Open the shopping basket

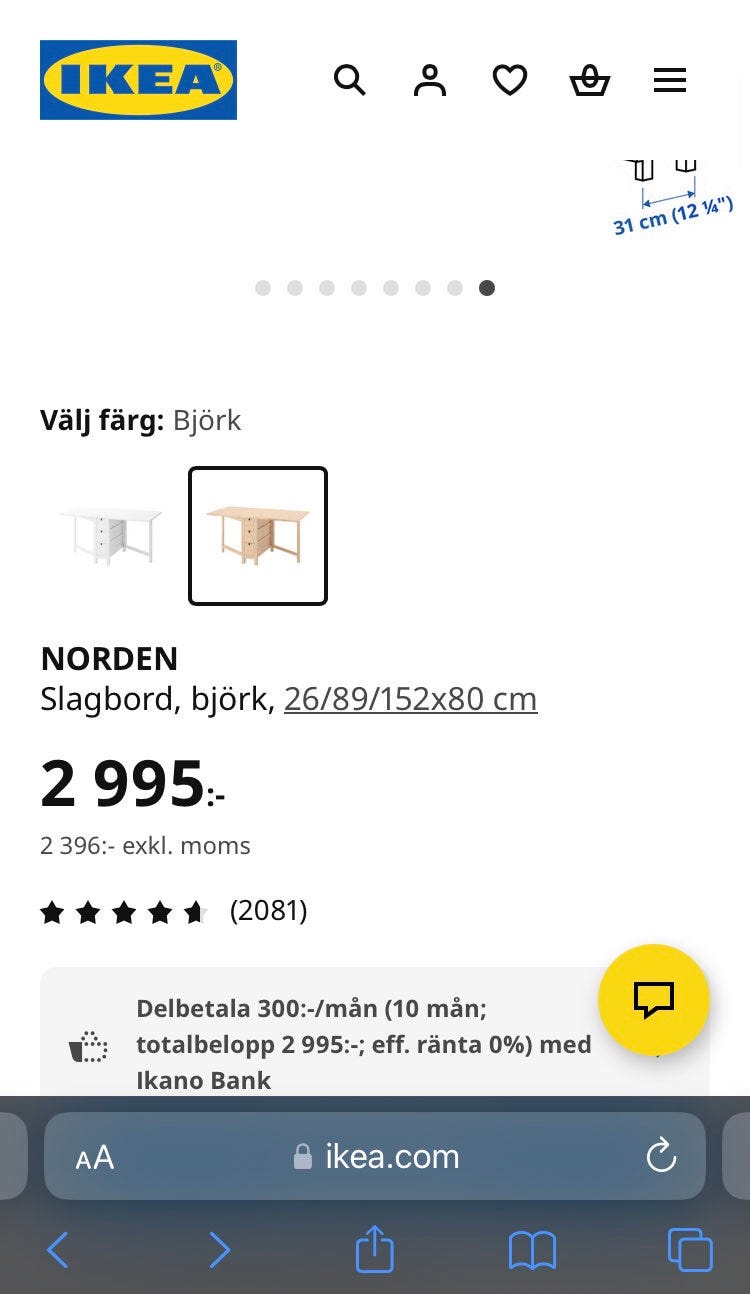pyautogui.click(x=590, y=80)
